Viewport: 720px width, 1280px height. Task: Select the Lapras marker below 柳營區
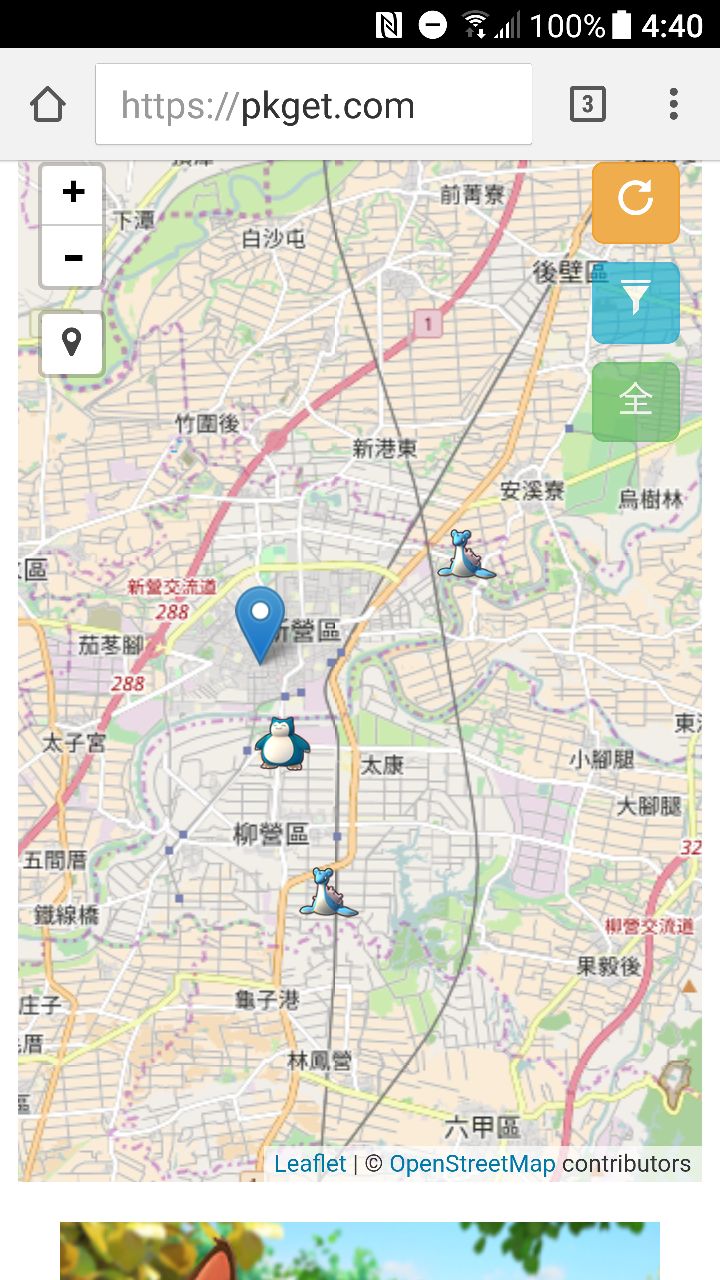coord(323,892)
